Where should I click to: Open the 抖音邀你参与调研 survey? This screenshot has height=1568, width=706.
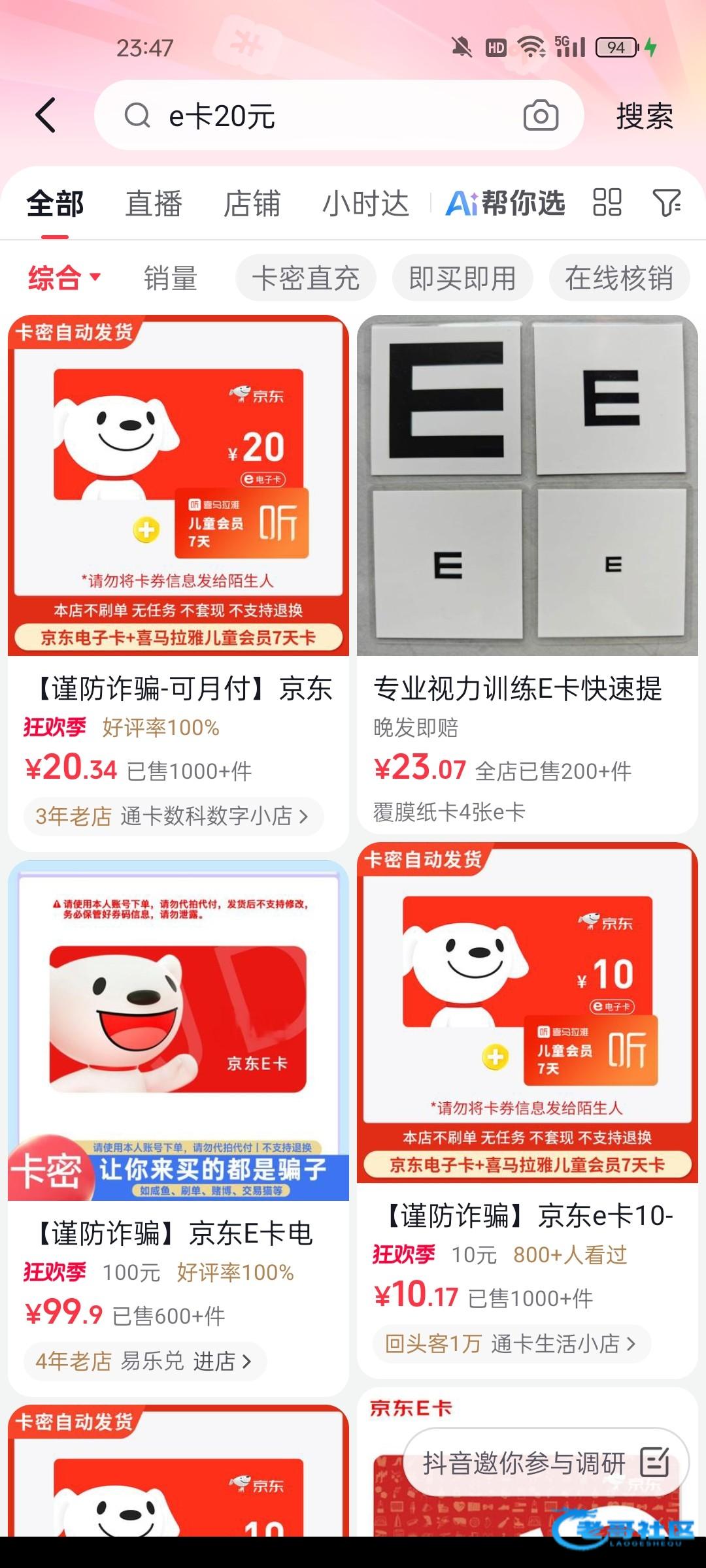pyautogui.click(x=546, y=1463)
